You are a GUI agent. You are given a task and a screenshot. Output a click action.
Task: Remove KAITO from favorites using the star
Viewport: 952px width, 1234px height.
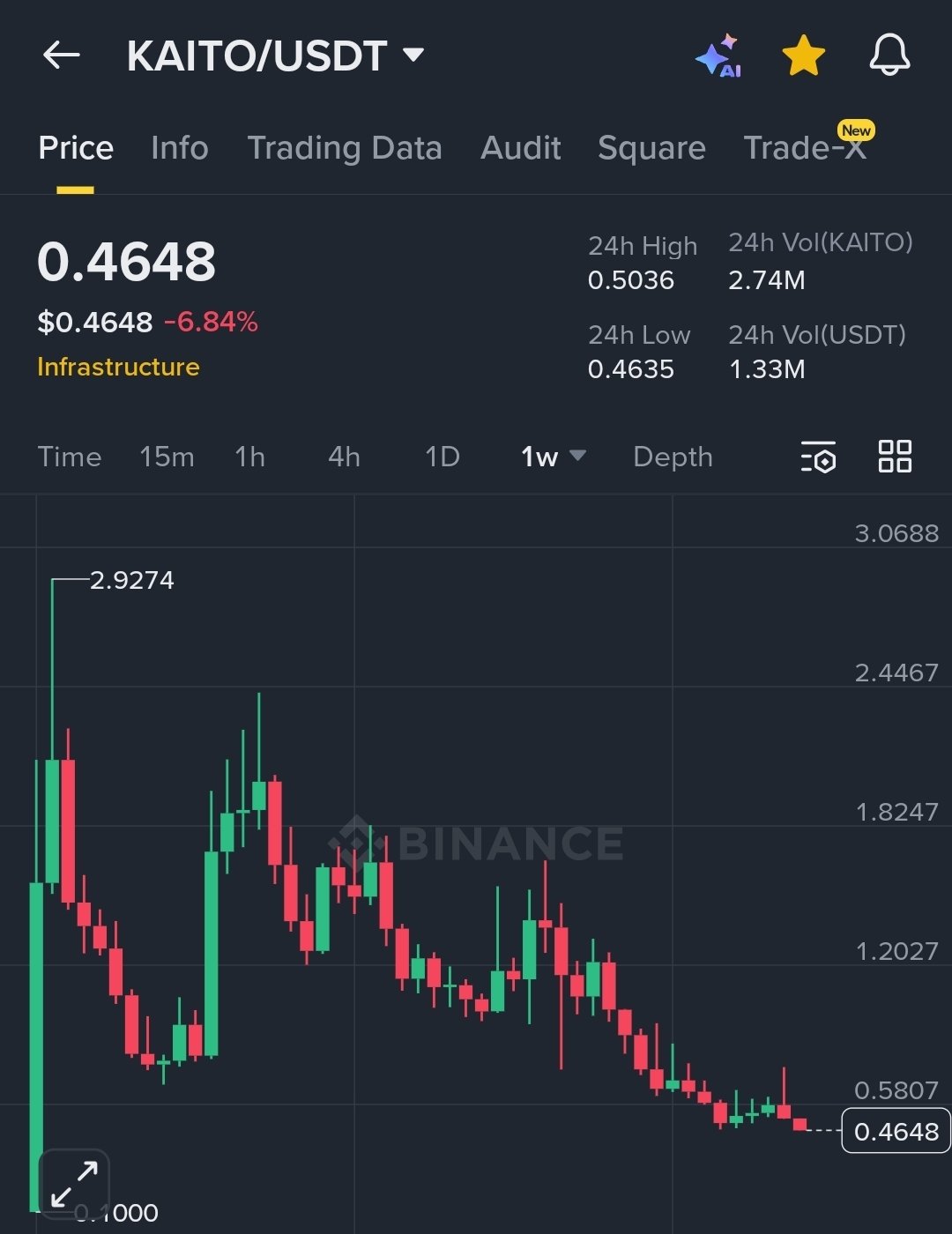click(x=803, y=56)
